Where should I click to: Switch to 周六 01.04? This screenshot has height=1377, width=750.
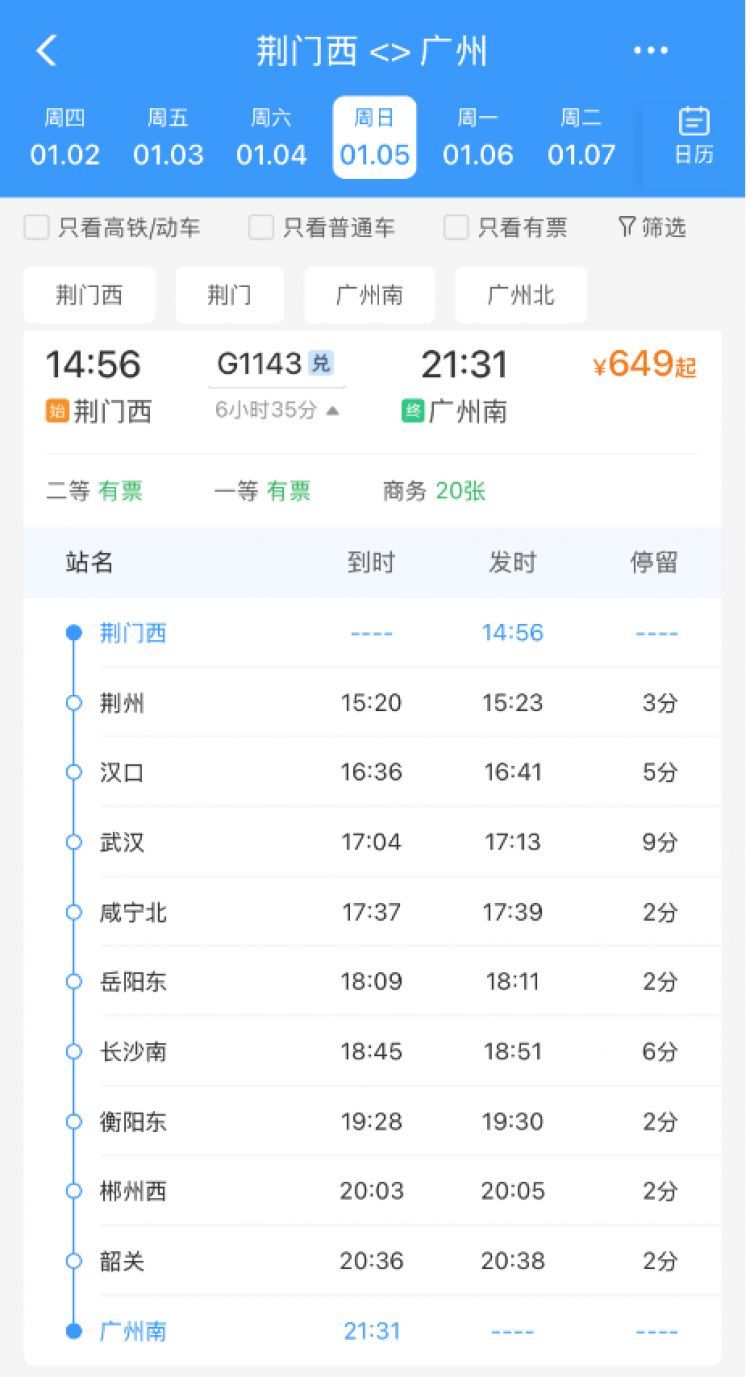(x=271, y=138)
